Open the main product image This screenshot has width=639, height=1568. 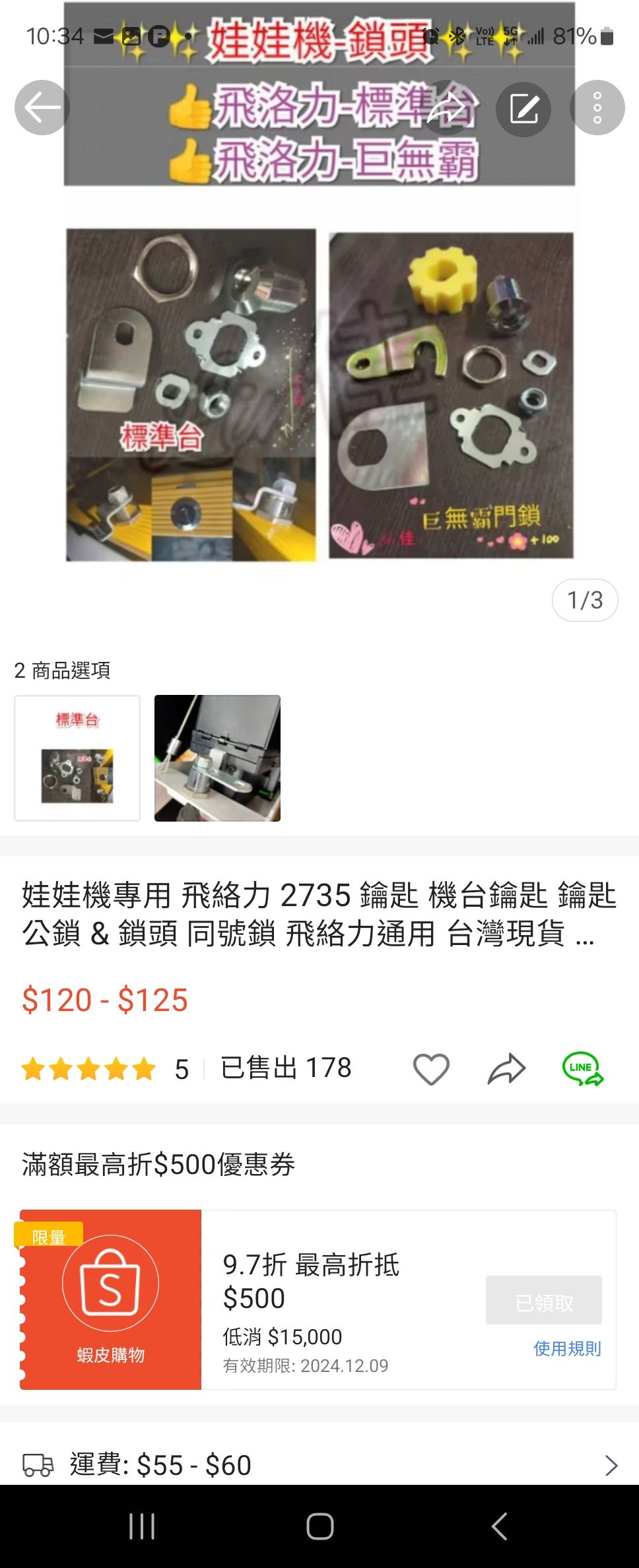(x=319, y=317)
